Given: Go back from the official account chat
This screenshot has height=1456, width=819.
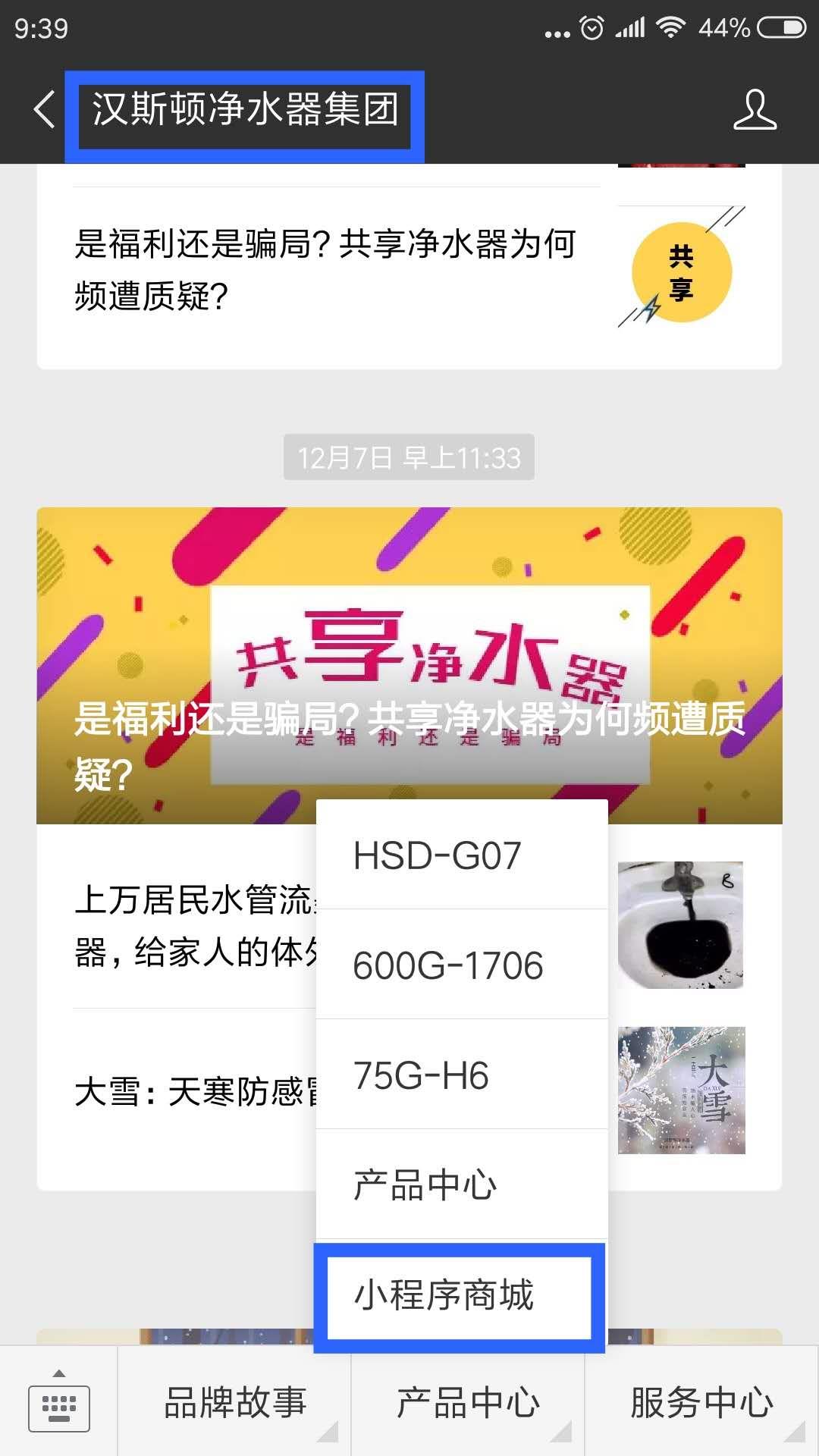Looking at the screenshot, I should coord(44,110).
